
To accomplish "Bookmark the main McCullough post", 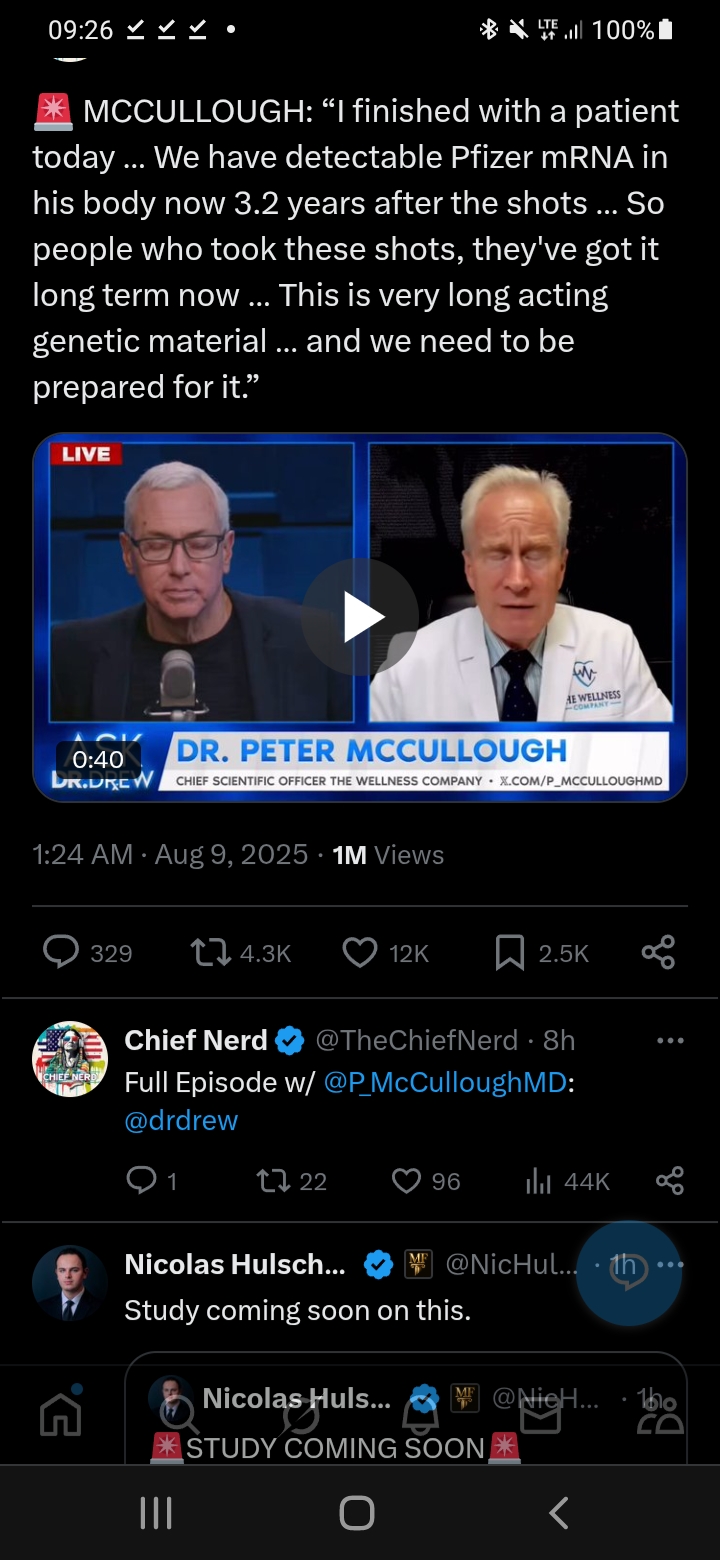I will pos(510,953).
